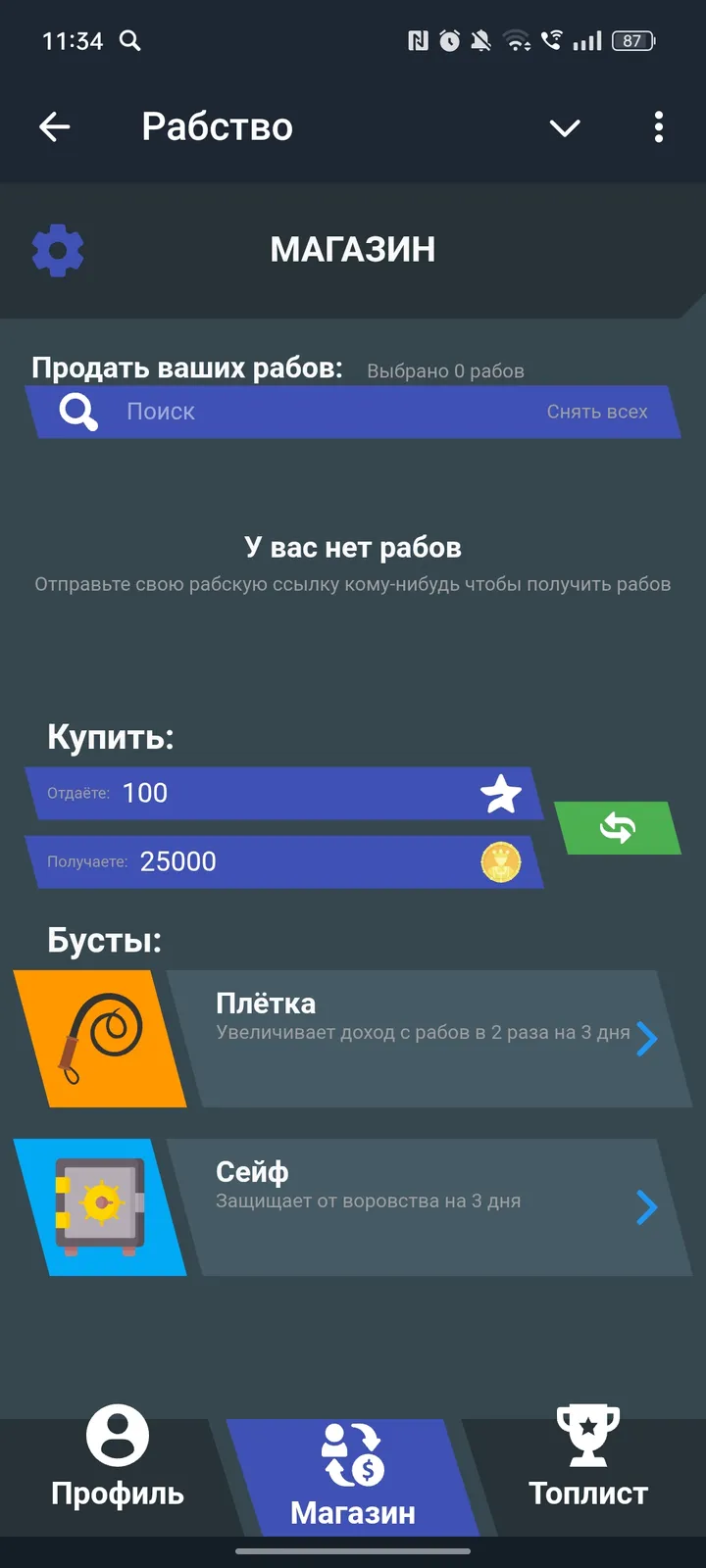This screenshot has height=1568, width=706.
Task: Collapse the view with the chevron near title
Action: click(564, 128)
